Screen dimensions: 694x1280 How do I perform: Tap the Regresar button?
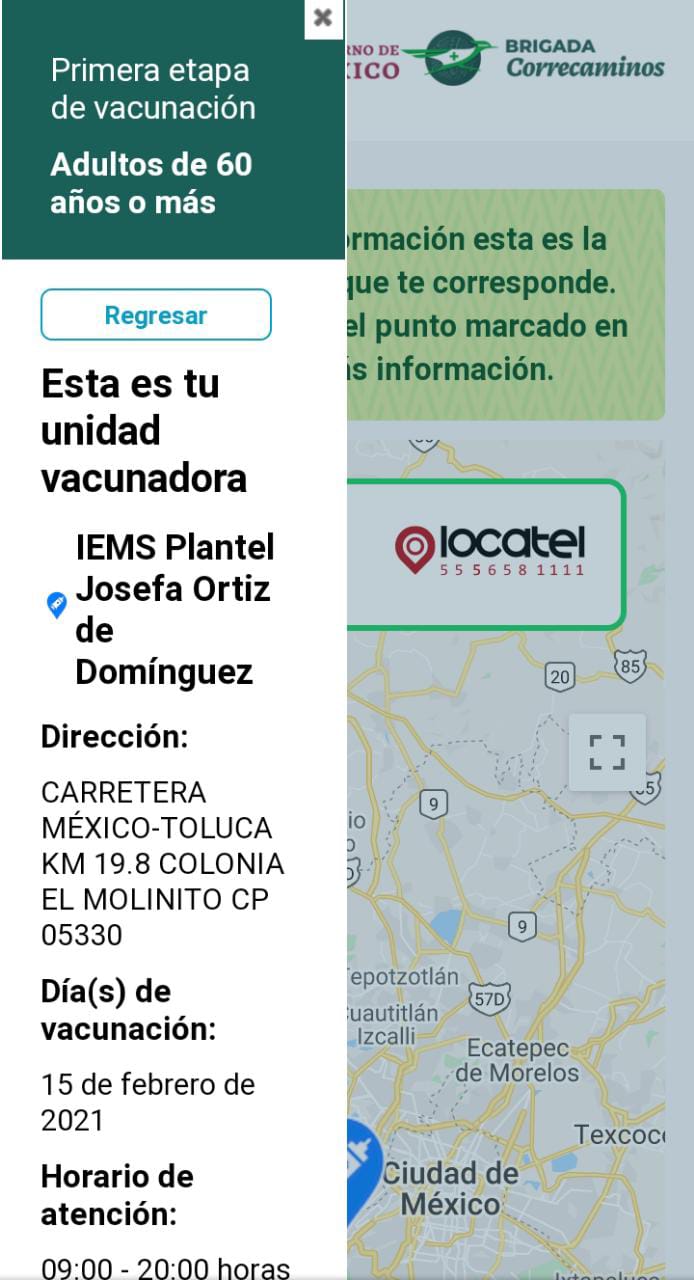156,315
